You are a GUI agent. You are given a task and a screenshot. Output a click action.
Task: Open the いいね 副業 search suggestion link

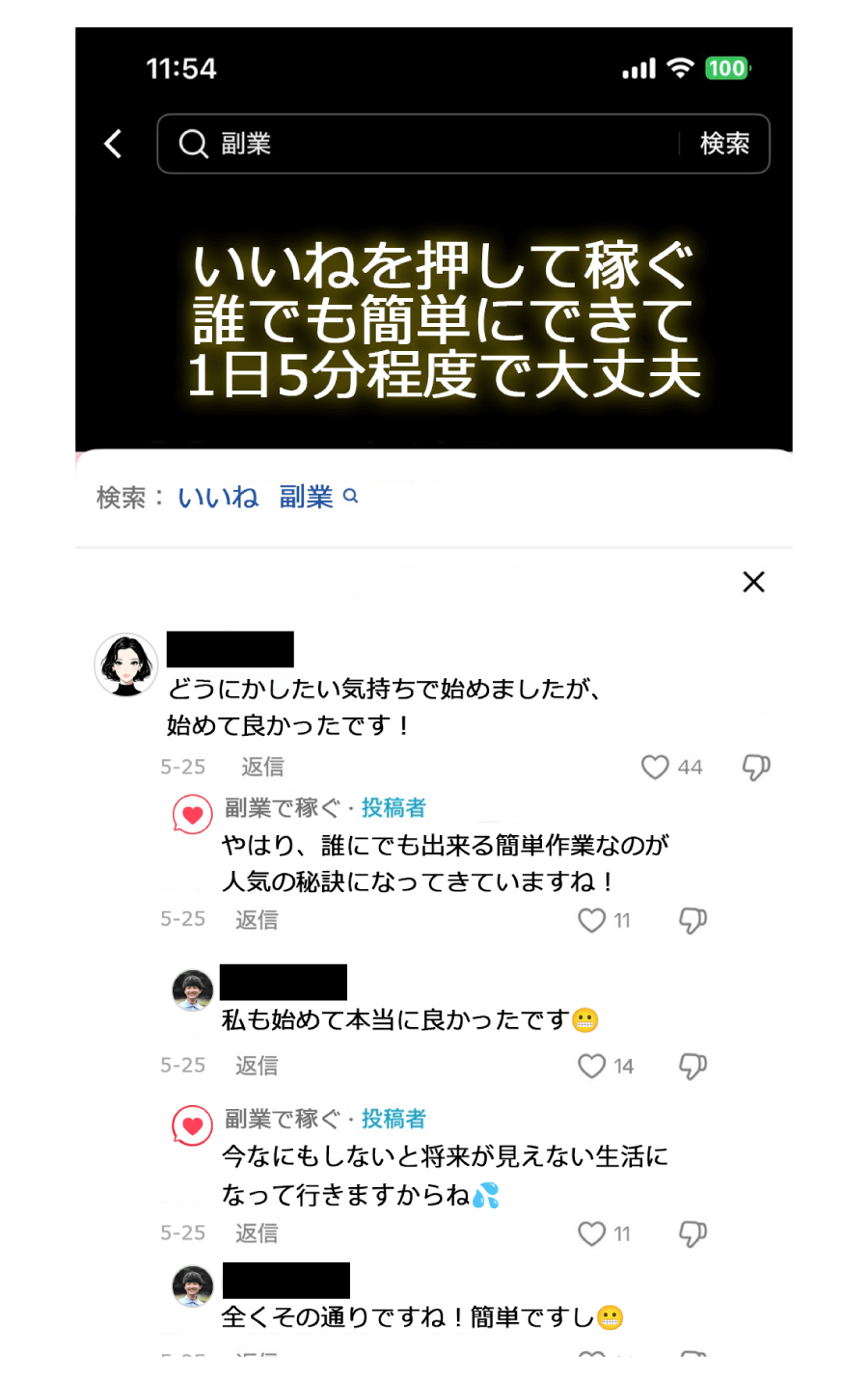[x=266, y=497]
